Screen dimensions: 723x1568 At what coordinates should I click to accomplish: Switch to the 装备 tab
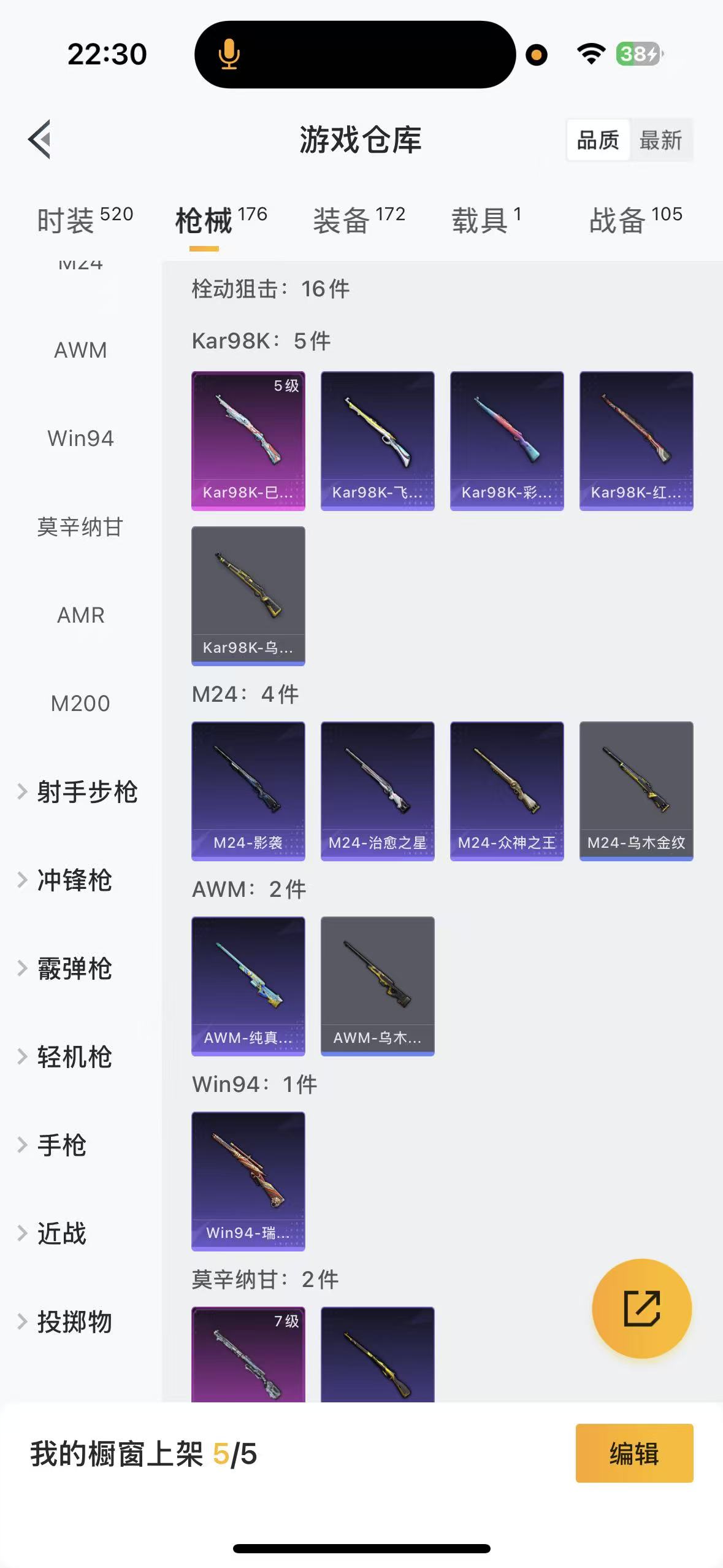[x=359, y=220]
